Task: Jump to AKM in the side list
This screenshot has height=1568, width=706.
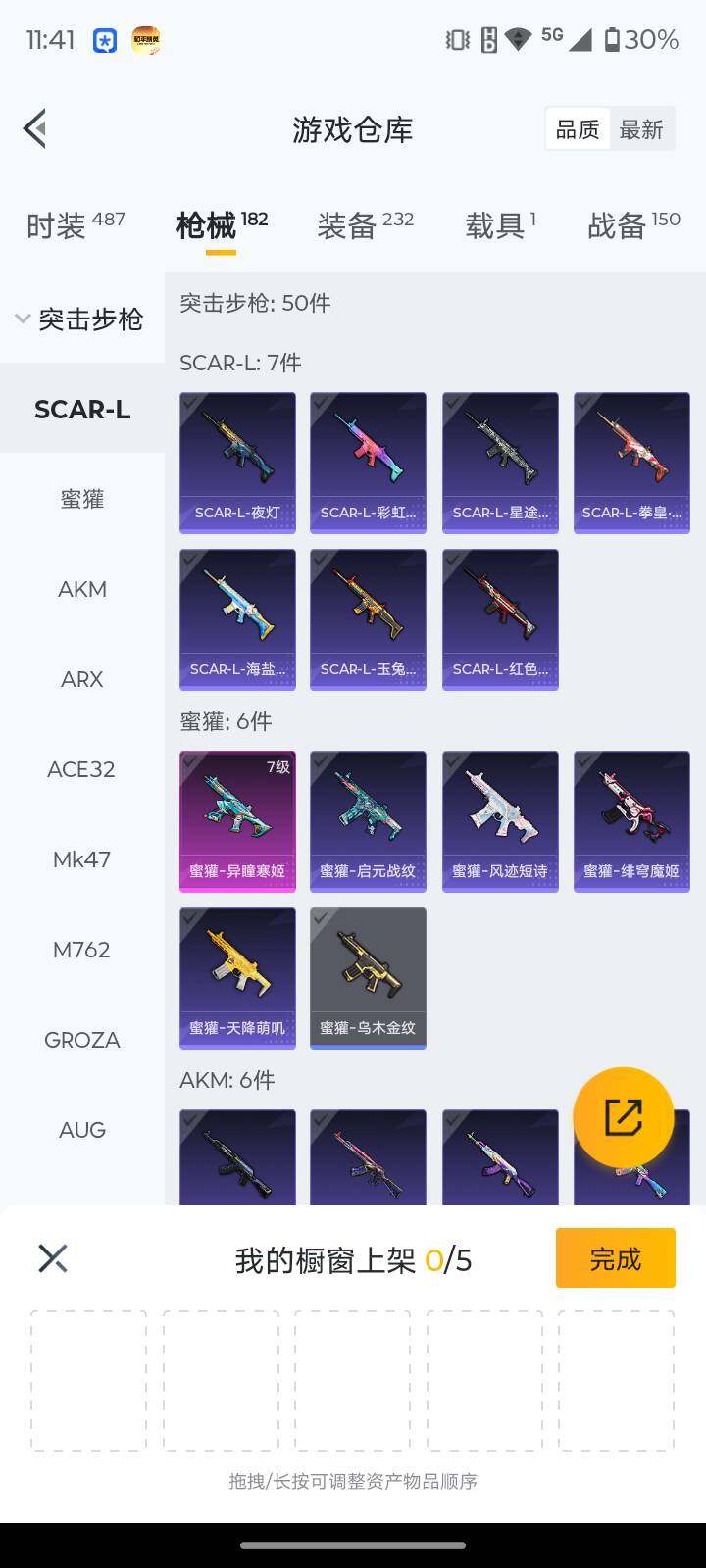Action: coord(82,589)
